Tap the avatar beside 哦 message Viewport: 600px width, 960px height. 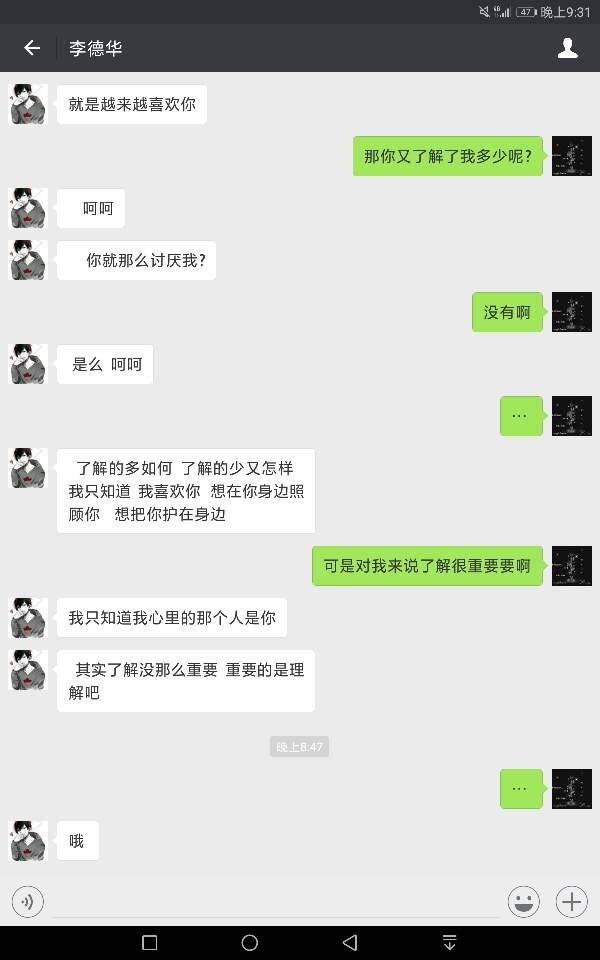[28, 841]
